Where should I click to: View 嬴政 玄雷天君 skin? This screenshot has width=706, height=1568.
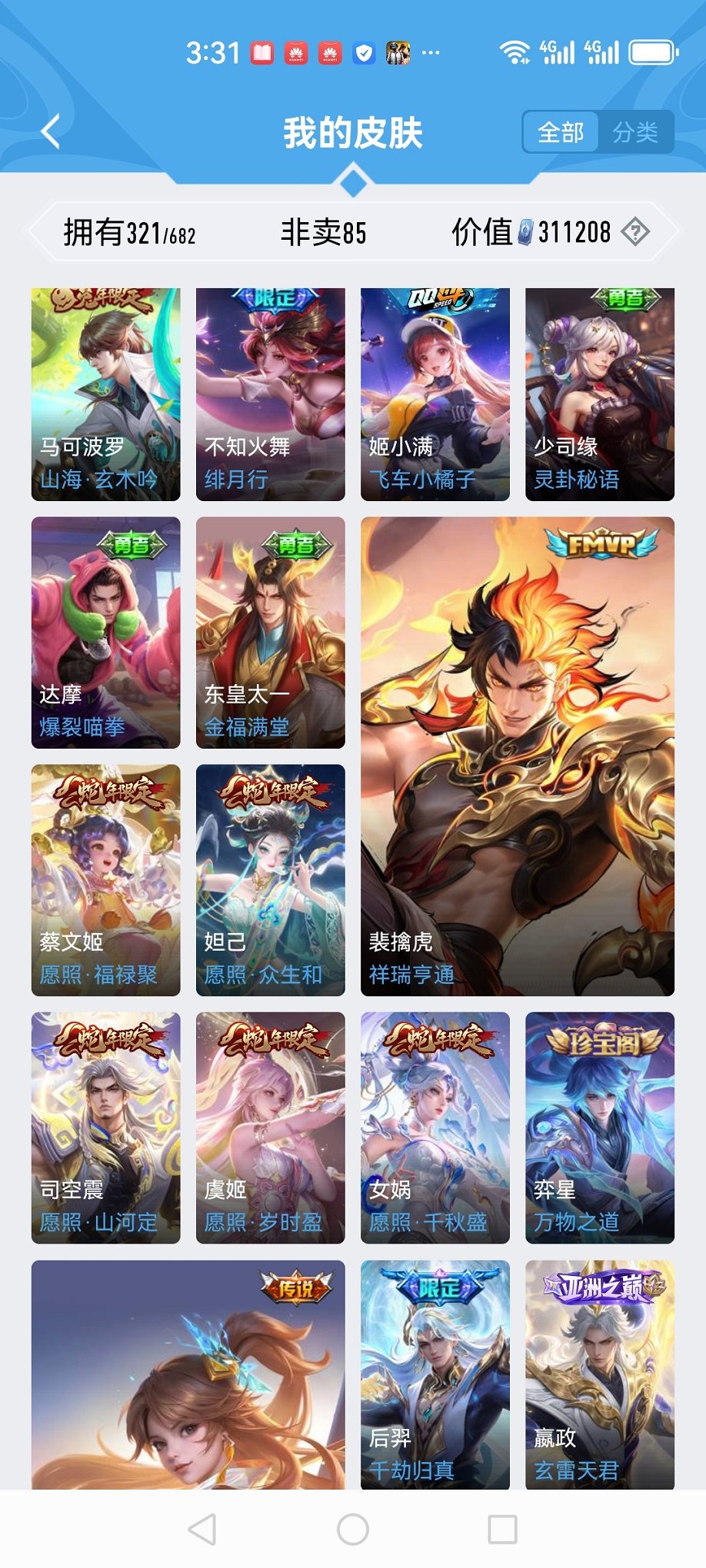point(600,1374)
